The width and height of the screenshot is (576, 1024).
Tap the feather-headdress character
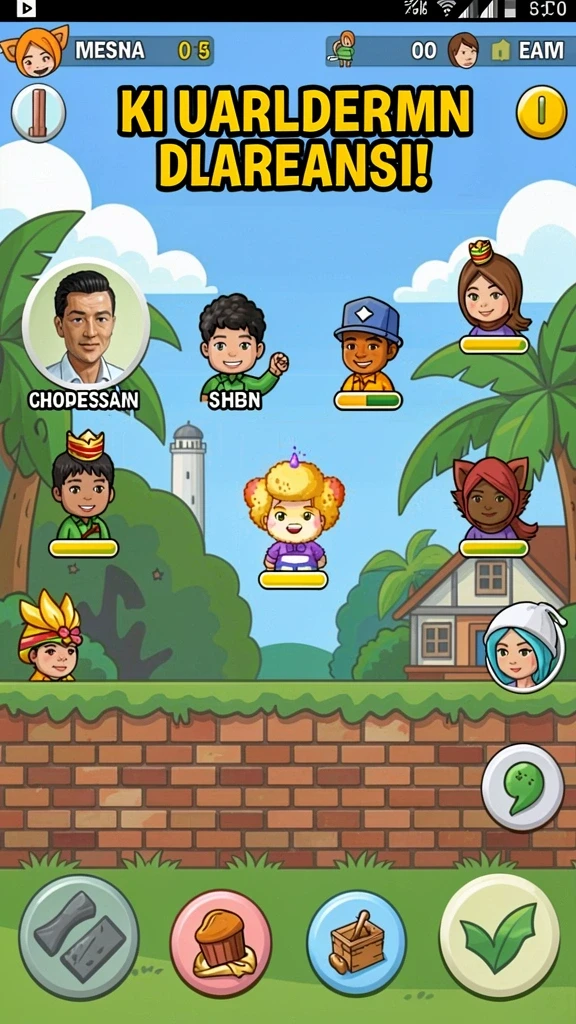[x=50, y=635]
